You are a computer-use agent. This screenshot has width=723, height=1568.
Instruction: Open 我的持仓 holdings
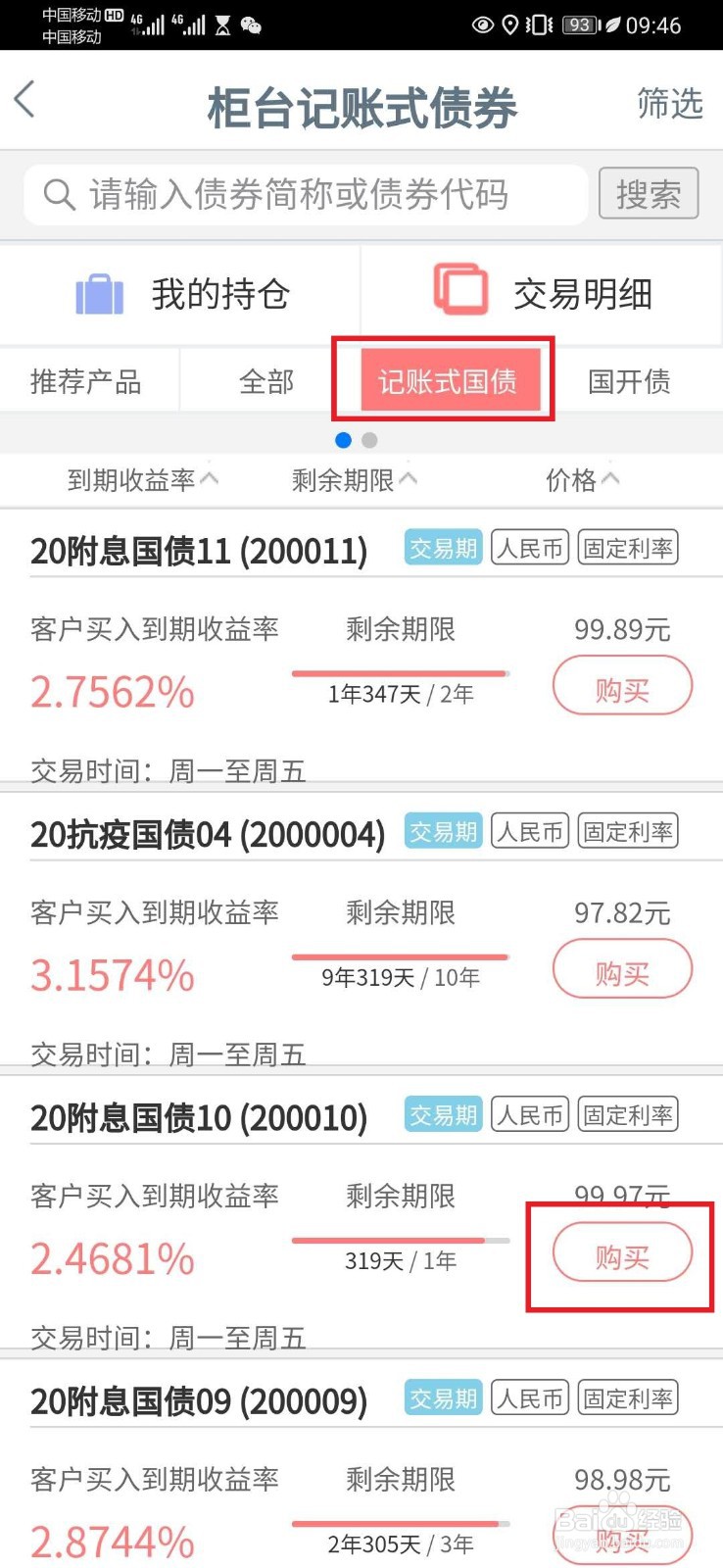[181, 293]
